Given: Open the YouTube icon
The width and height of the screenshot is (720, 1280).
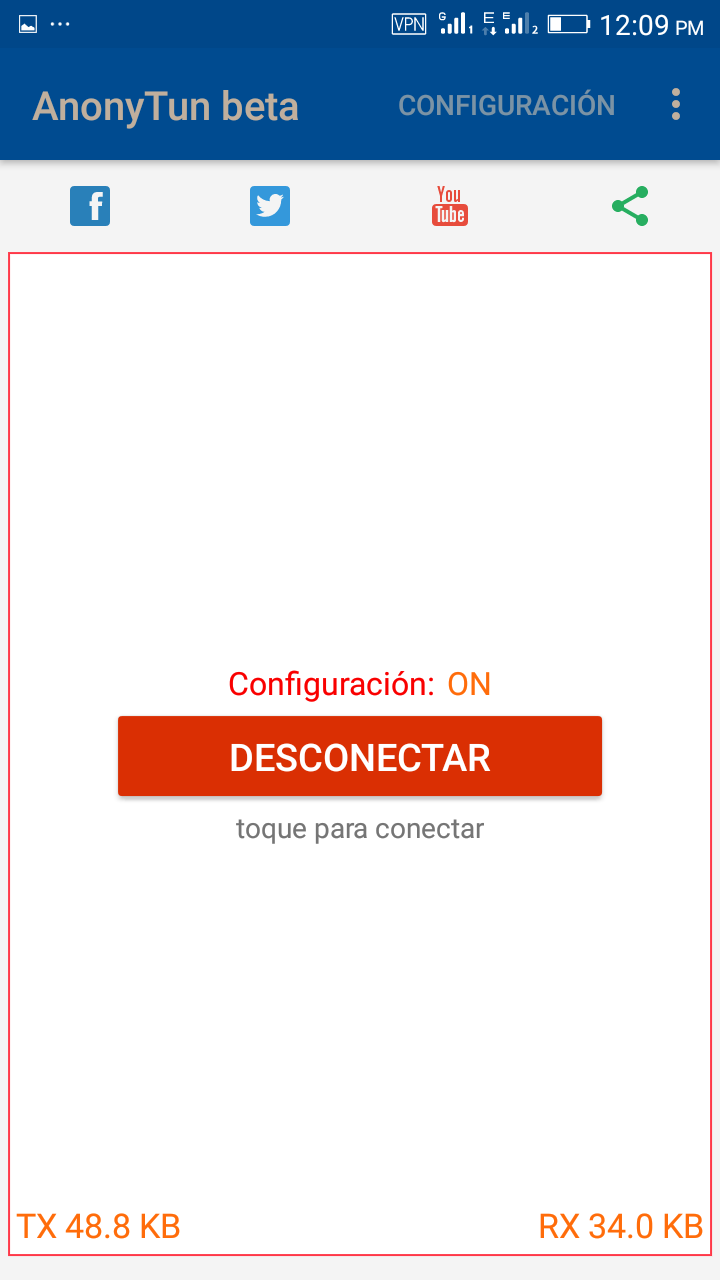Looking at the screenshot, I should click(x=450, y=206).
